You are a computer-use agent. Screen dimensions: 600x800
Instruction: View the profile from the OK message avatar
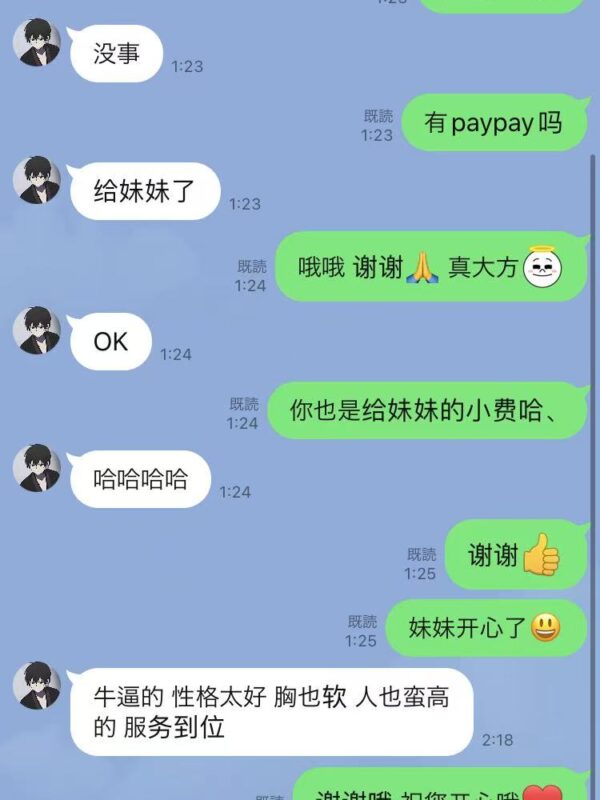click(x=37, y=330)
